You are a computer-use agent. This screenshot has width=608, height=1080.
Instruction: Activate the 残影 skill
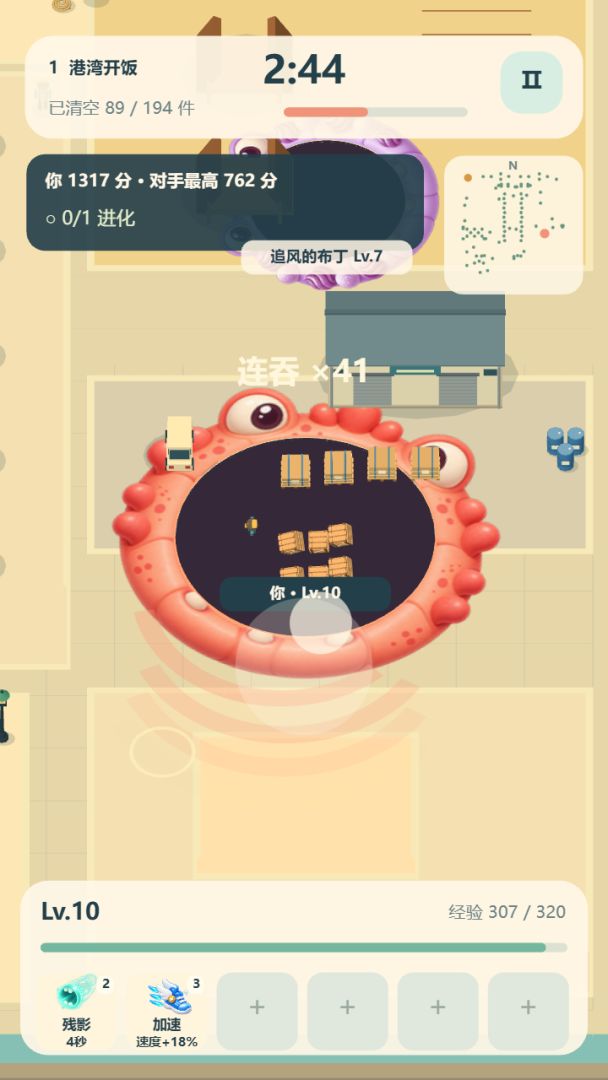76,1011
